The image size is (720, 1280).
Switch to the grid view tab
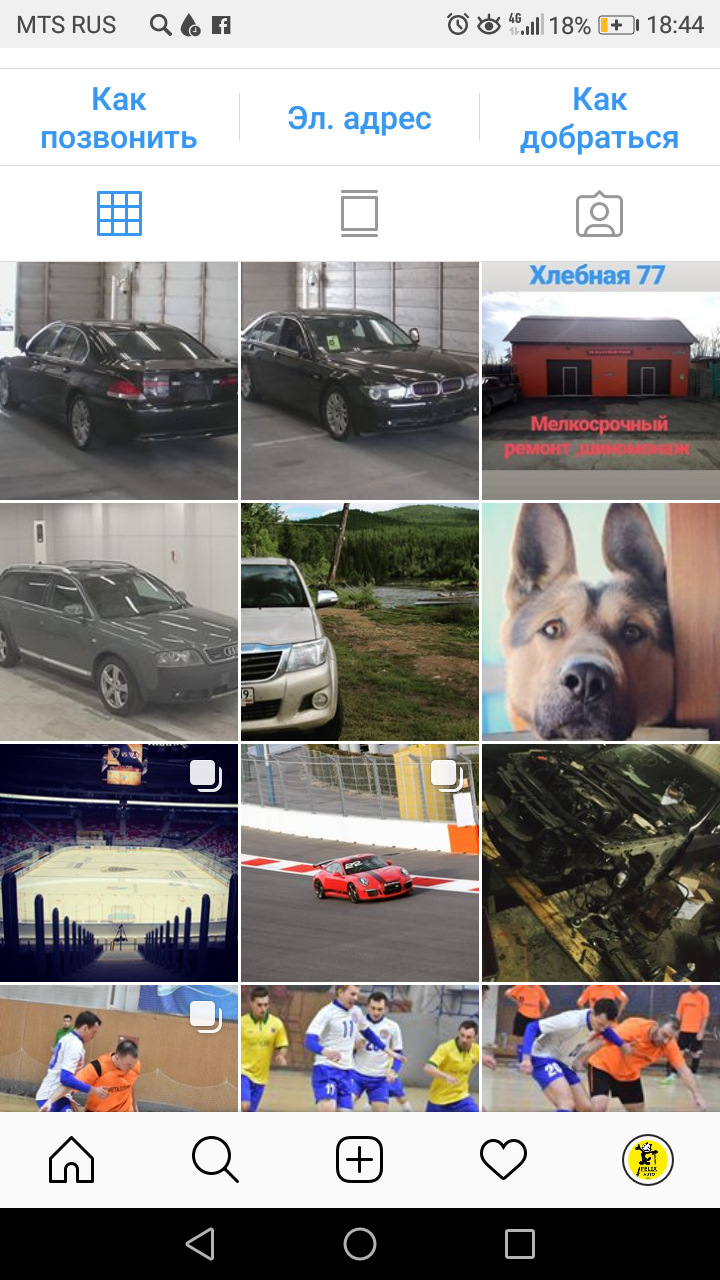point(119,214)
